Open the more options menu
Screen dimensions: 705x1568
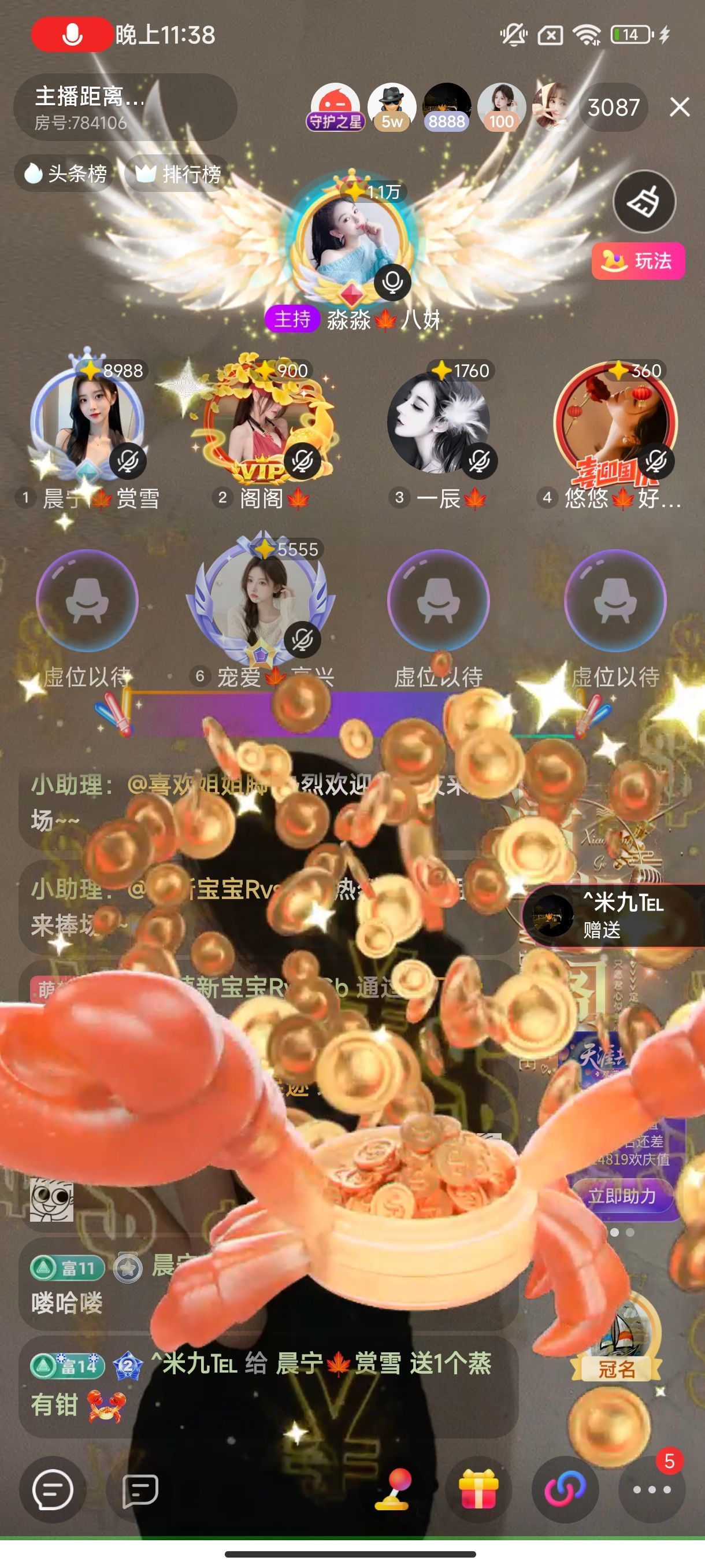(651, 1489)
